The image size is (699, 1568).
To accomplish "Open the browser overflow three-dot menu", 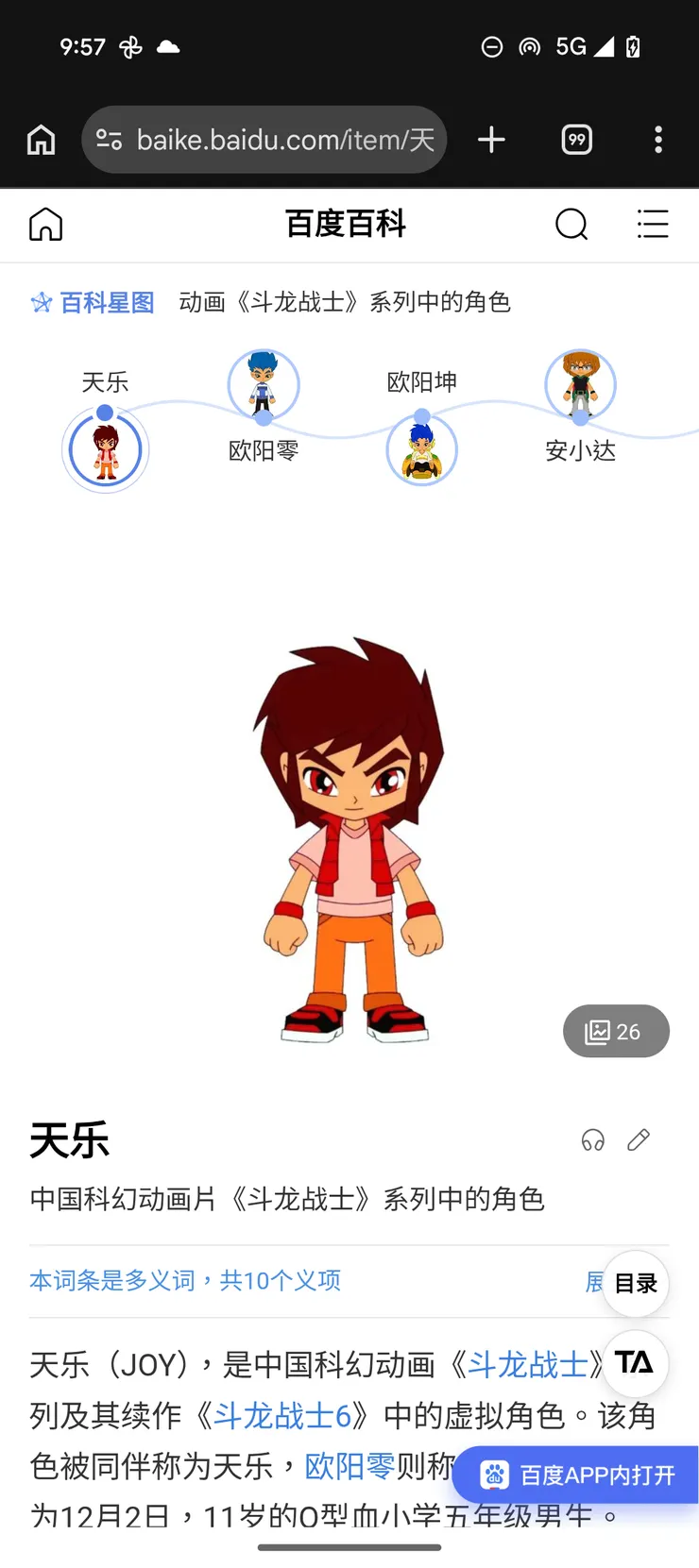I will [x=657, y=139].
